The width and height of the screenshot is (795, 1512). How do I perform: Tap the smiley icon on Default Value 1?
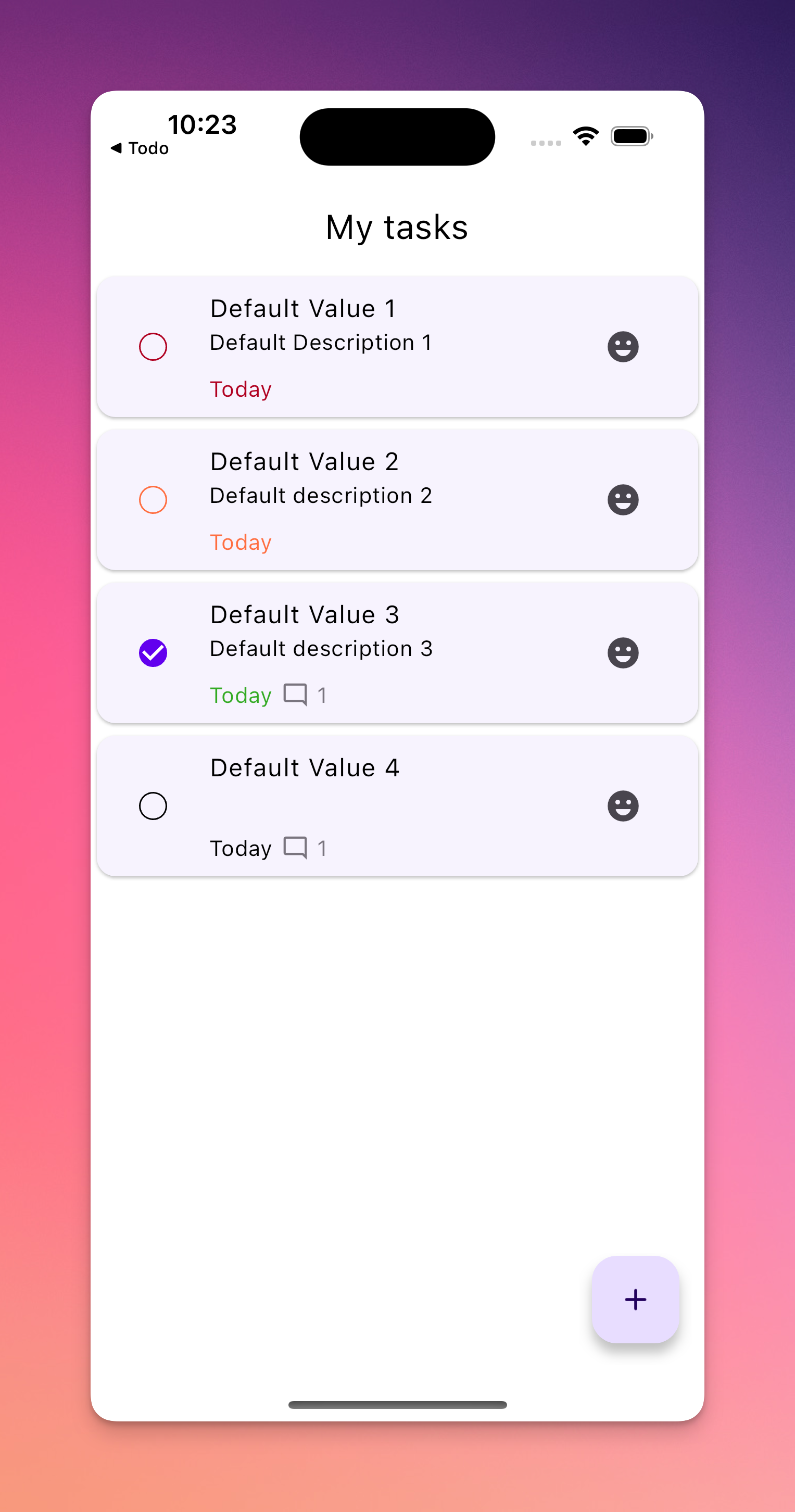click(623, 346)
